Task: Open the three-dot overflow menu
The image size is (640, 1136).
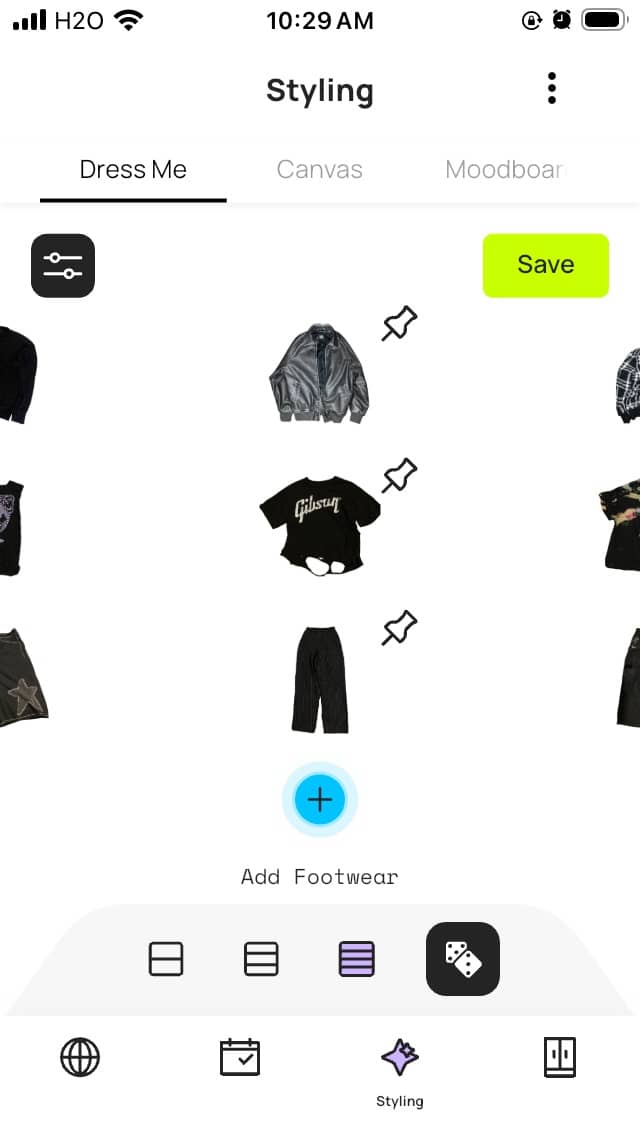Action: click(552, 89)
